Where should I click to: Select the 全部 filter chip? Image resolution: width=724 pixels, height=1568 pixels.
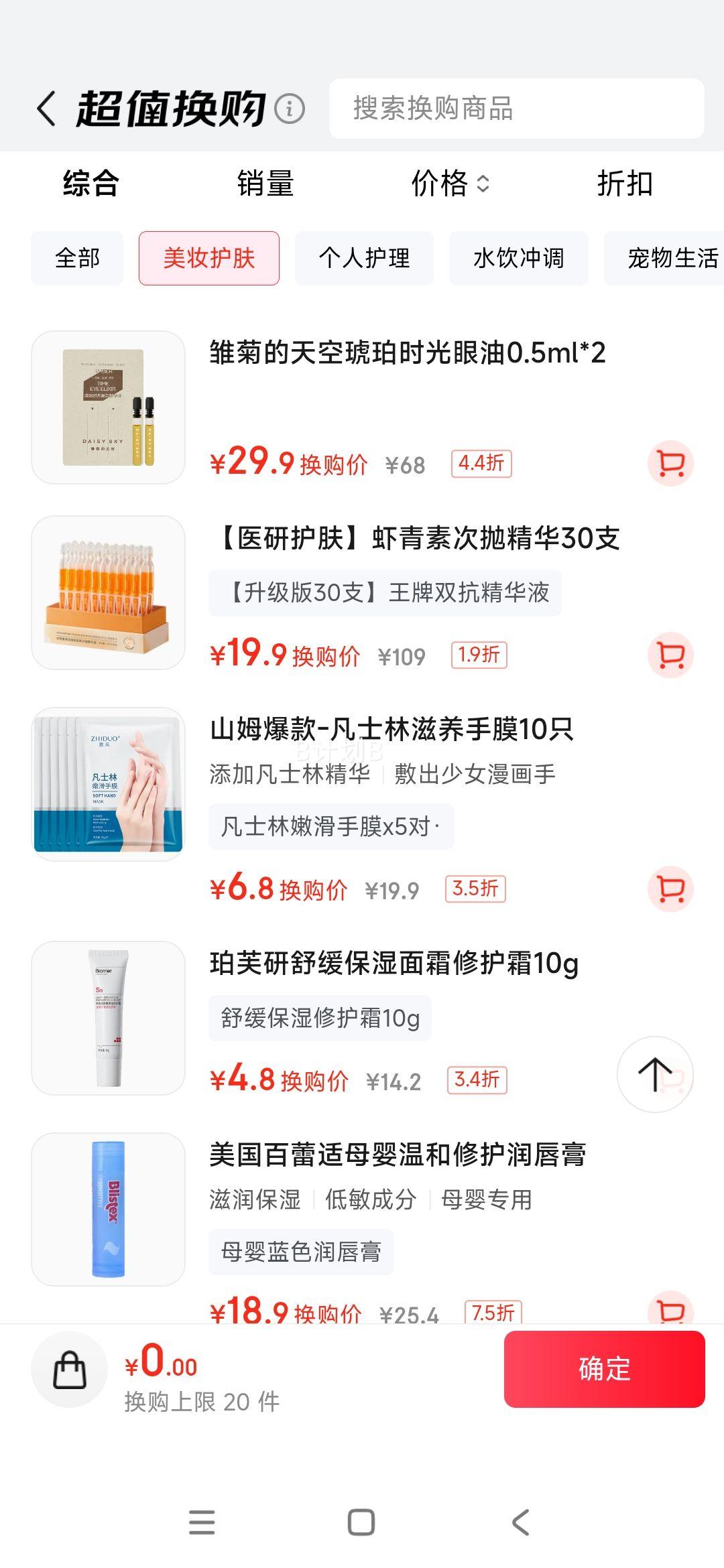(76, 257)
